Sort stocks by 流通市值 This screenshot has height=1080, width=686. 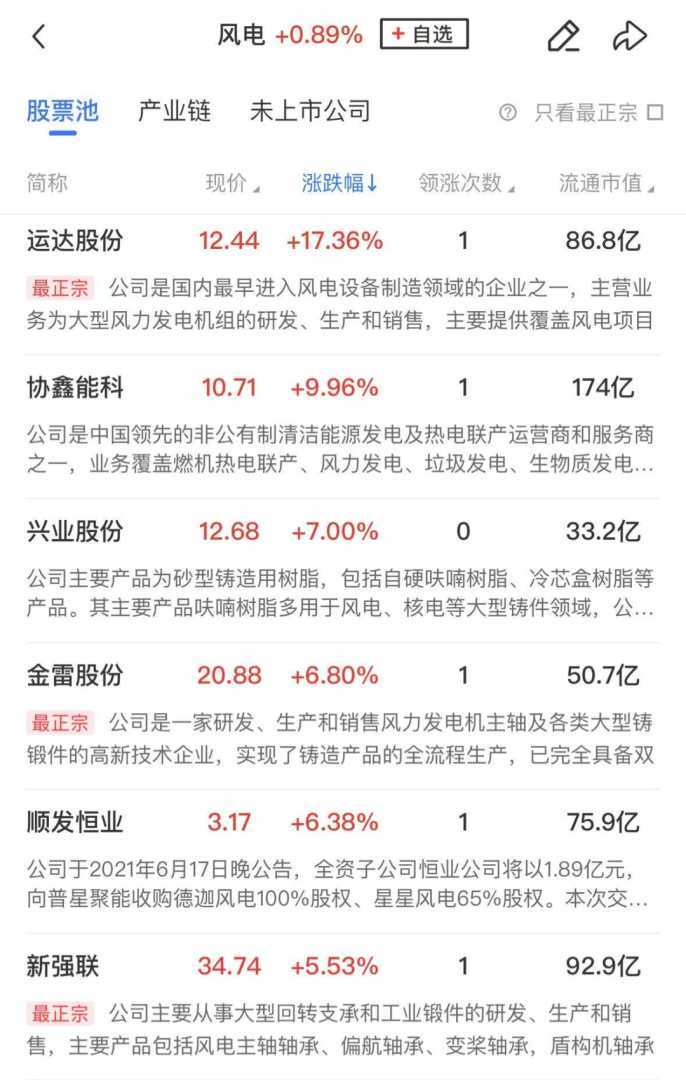click(606, 183)
